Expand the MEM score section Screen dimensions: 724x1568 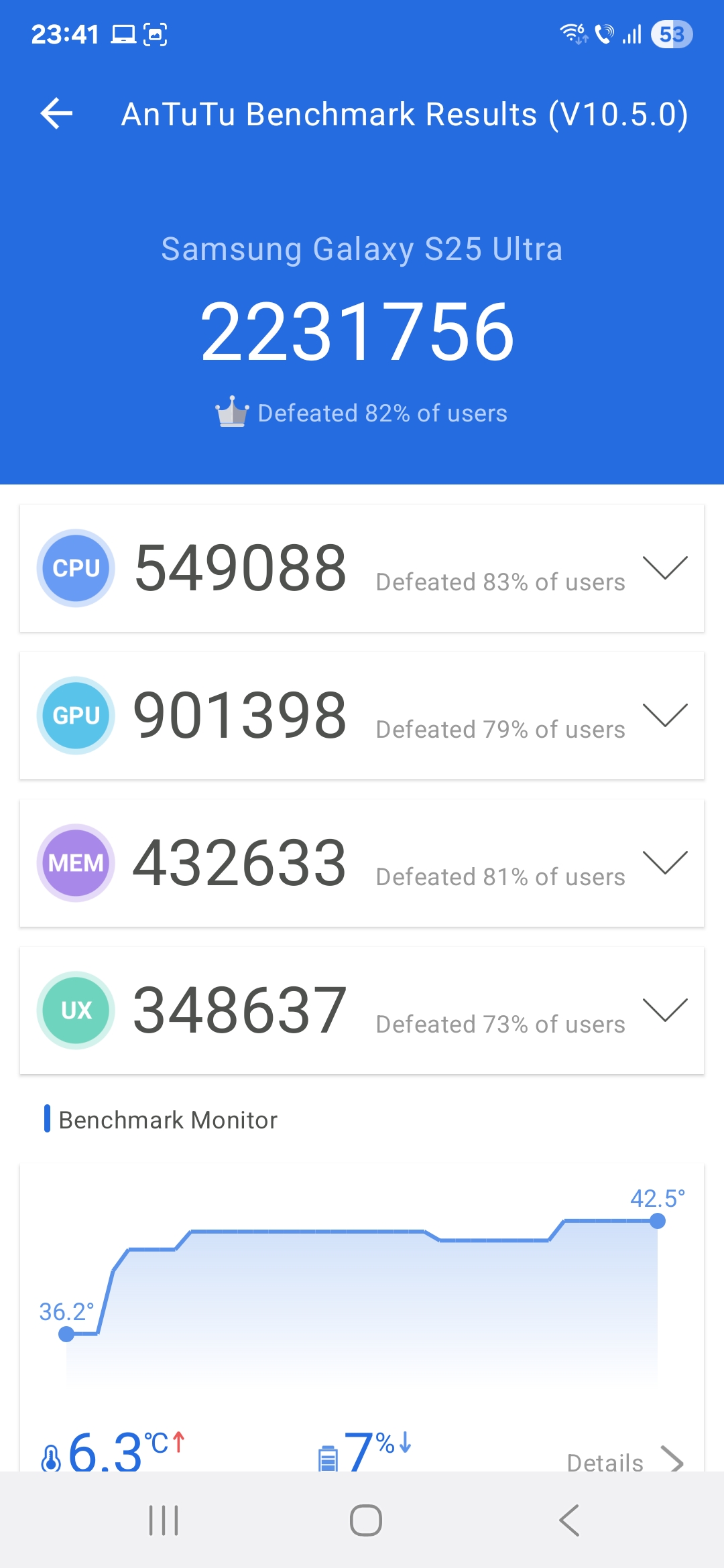(665, 862)
